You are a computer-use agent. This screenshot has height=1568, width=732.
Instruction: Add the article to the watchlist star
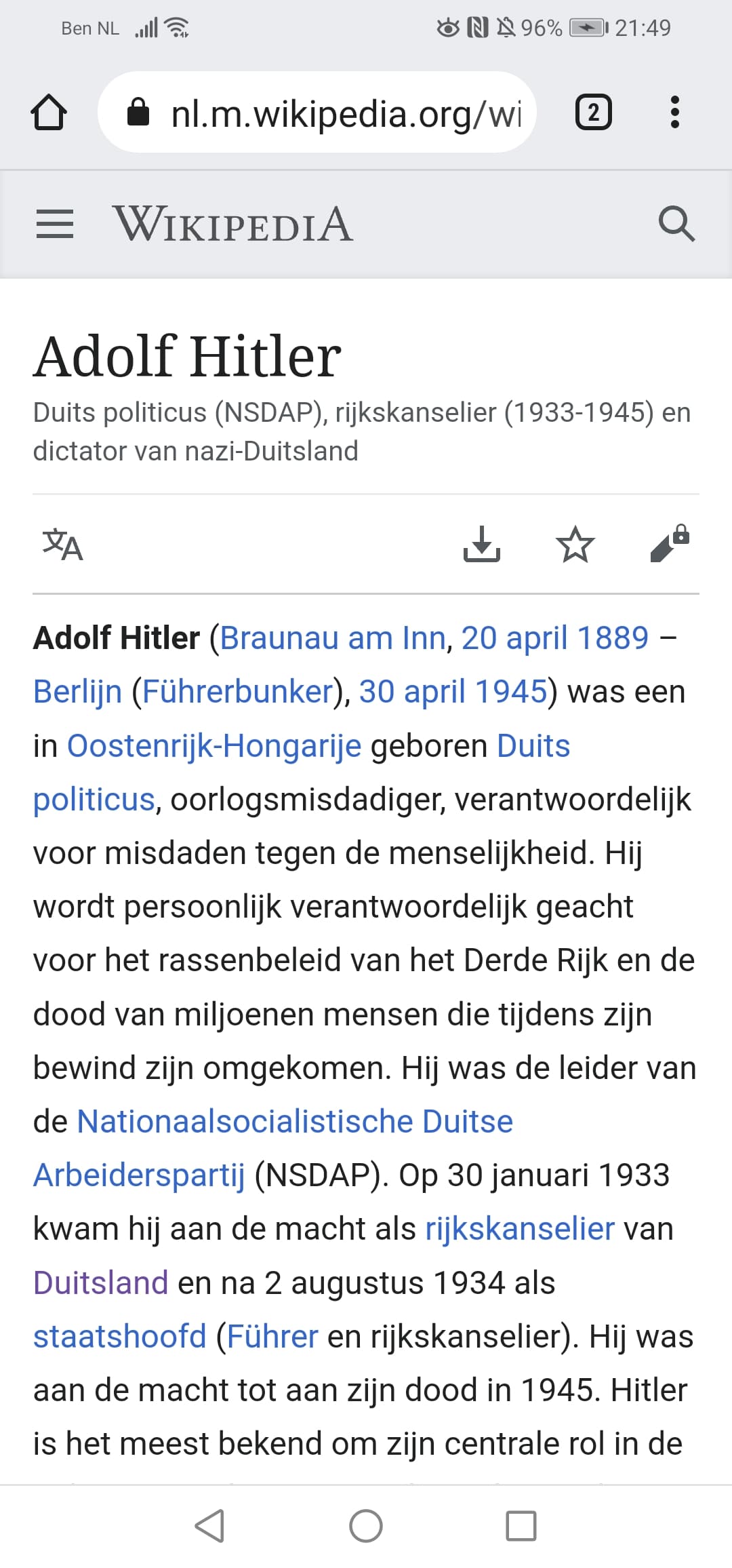point(575,544)
